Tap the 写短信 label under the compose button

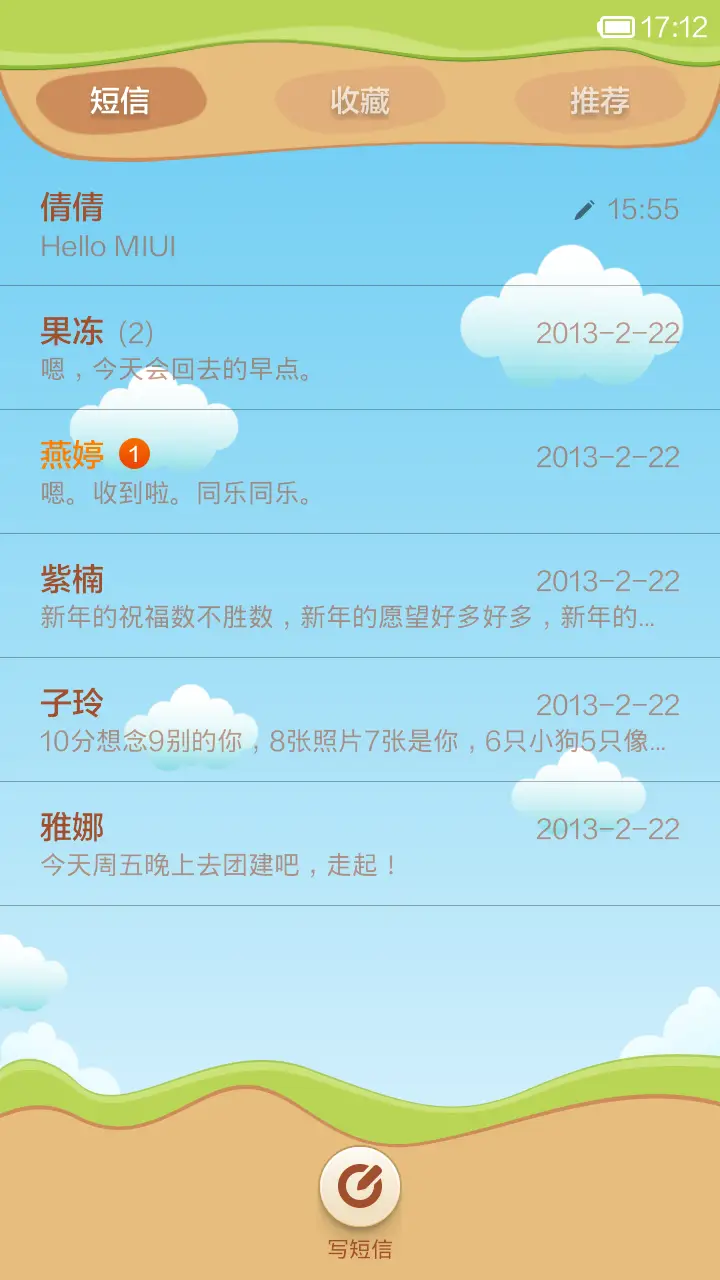coord(359,1246)
